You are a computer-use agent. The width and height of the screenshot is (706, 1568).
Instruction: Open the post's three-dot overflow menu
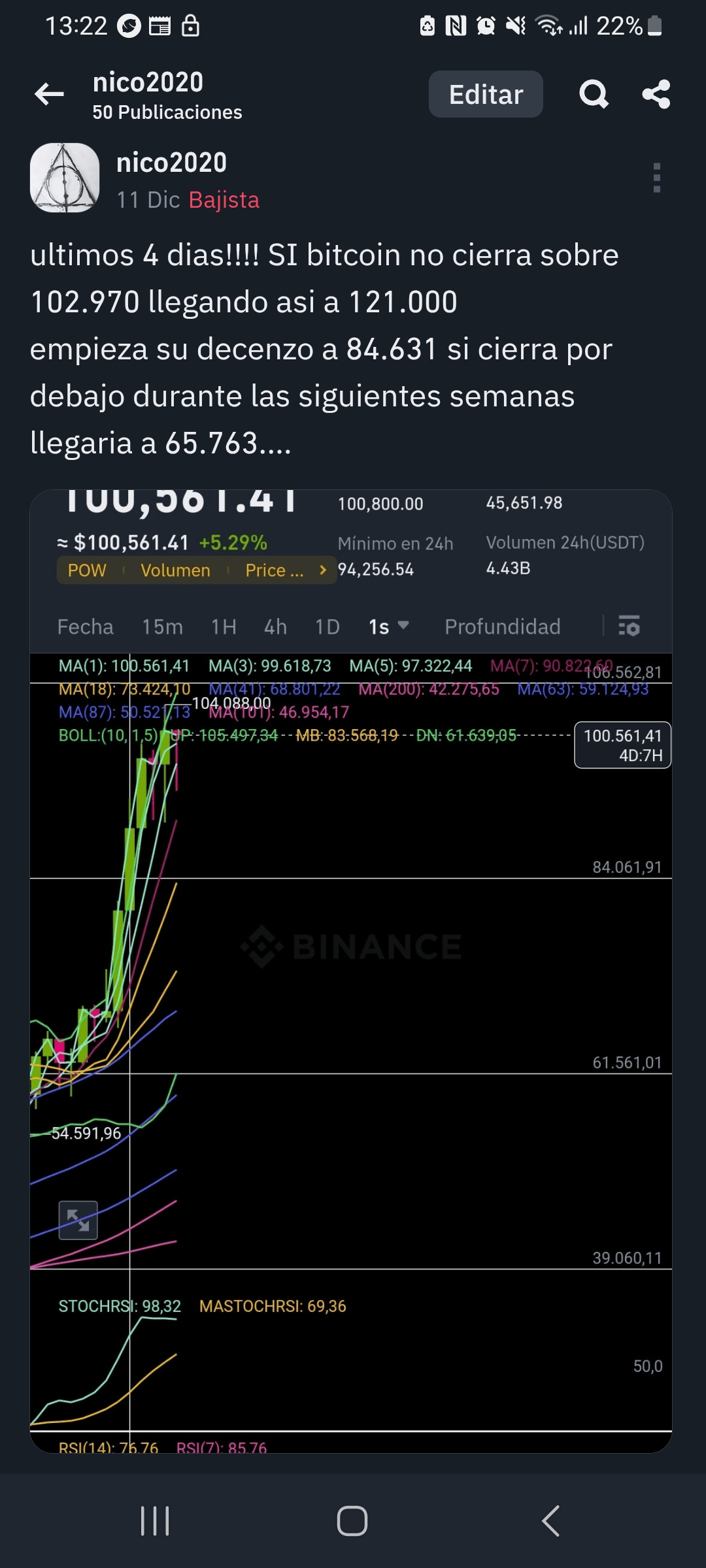coord(656,178)
